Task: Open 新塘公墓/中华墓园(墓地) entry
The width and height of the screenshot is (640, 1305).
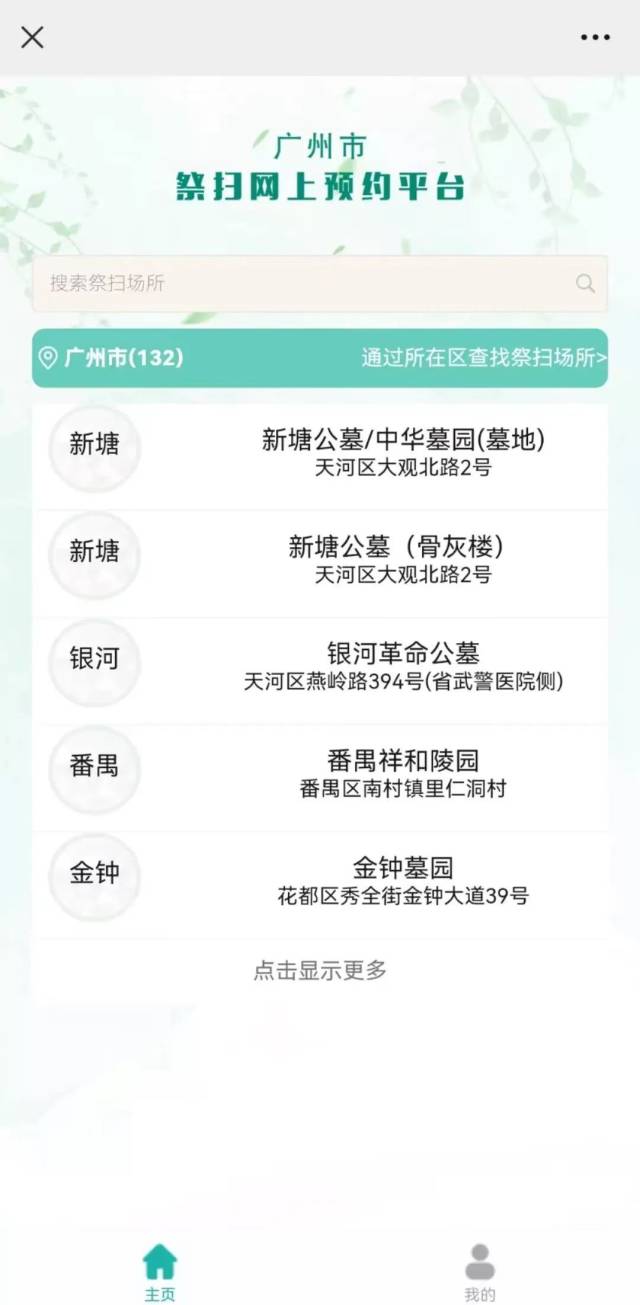Action: (403, 452)
